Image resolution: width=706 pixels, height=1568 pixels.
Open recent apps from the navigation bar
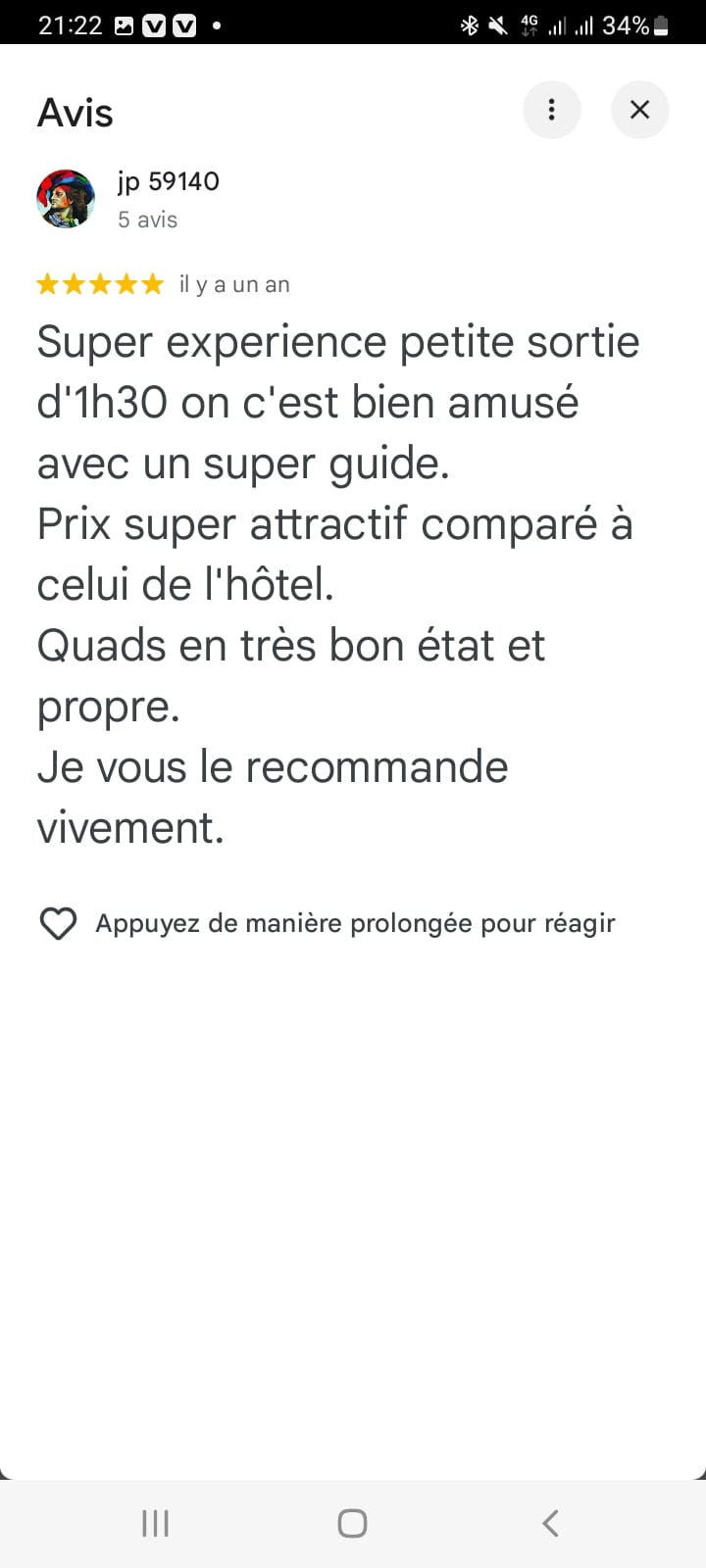tap(156, 1523)
